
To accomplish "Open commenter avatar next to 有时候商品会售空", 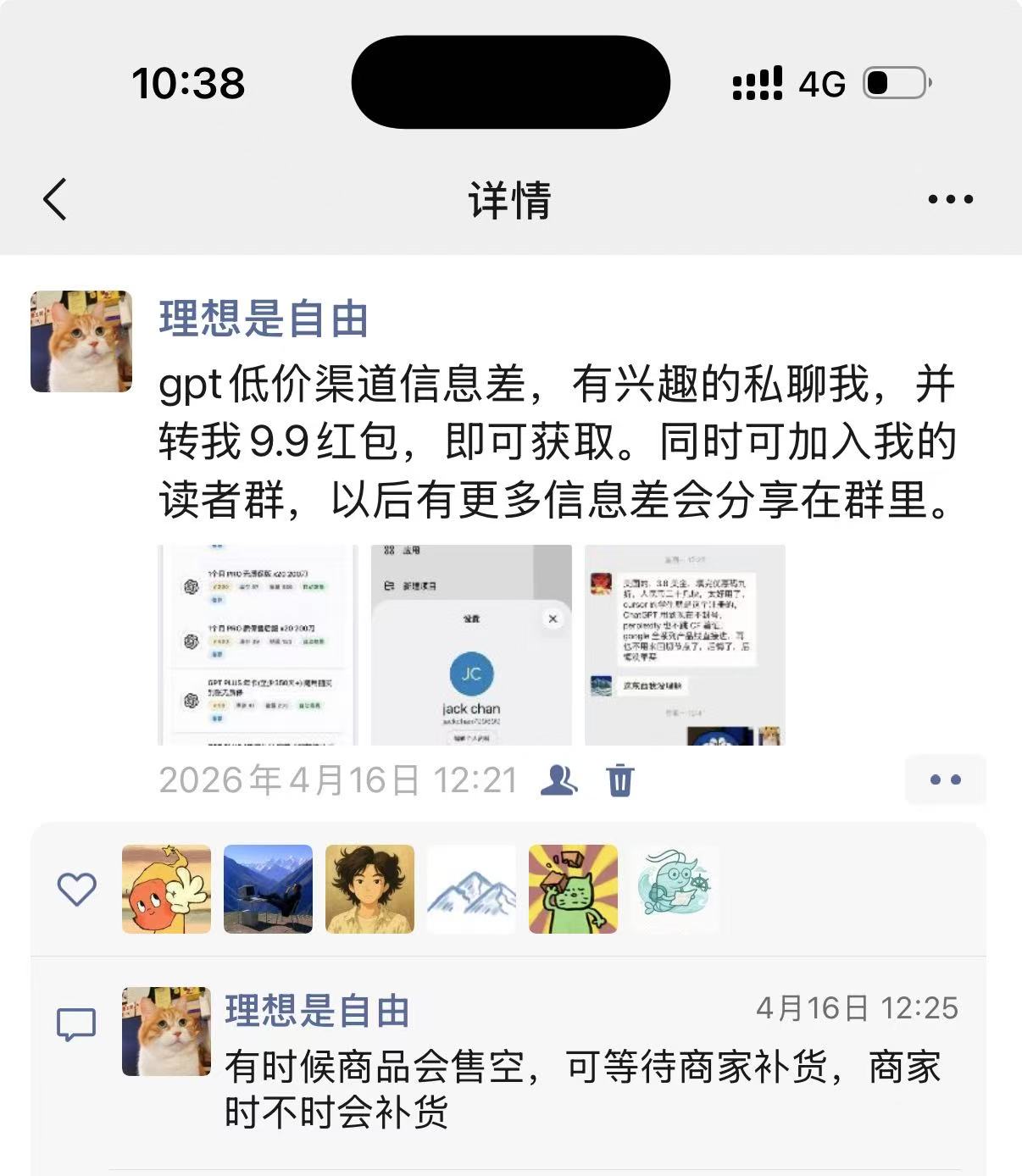I will [166, 1031].
